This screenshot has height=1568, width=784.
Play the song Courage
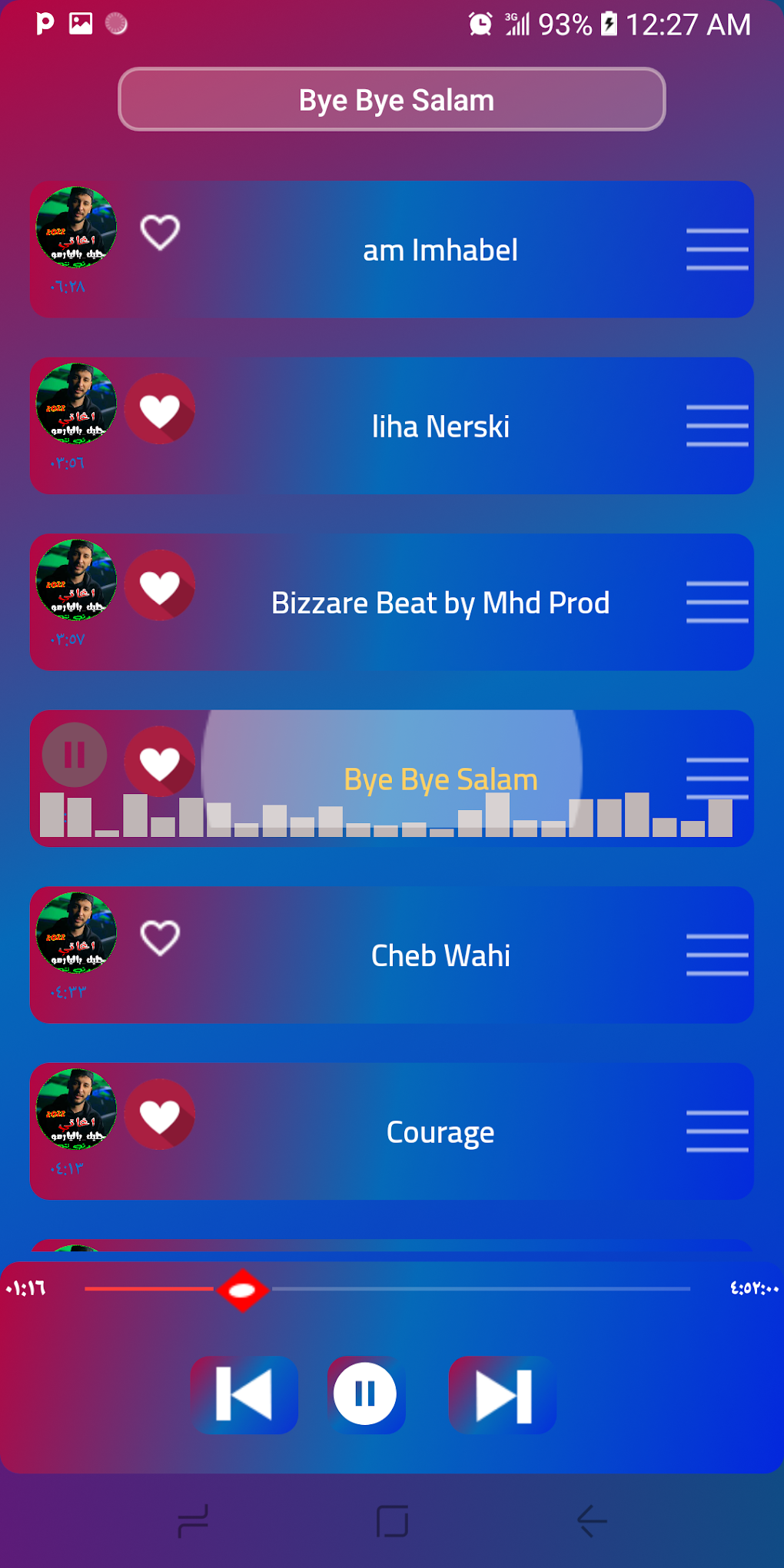point(440,1132)
